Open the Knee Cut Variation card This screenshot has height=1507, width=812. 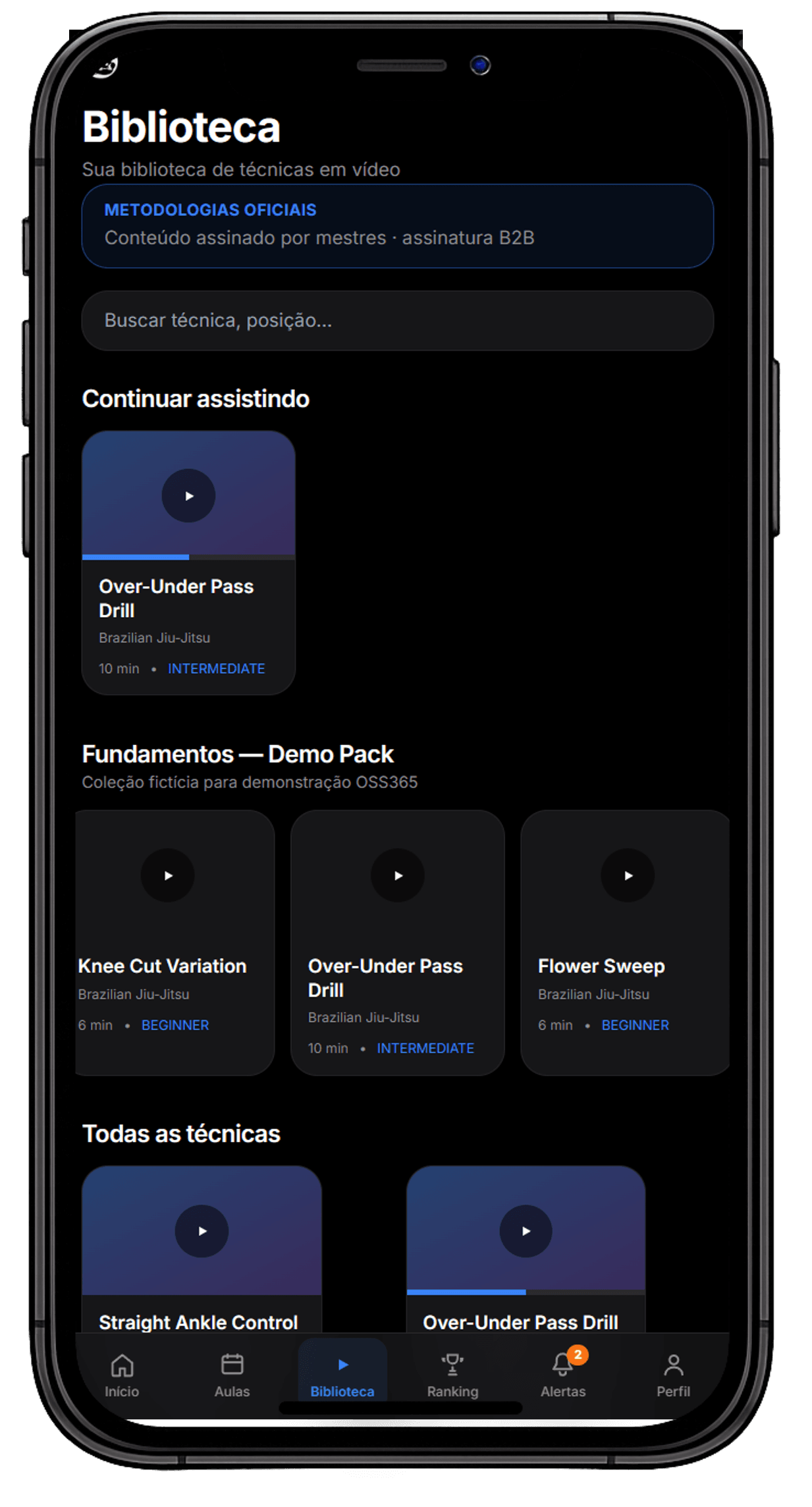point(175,943)
